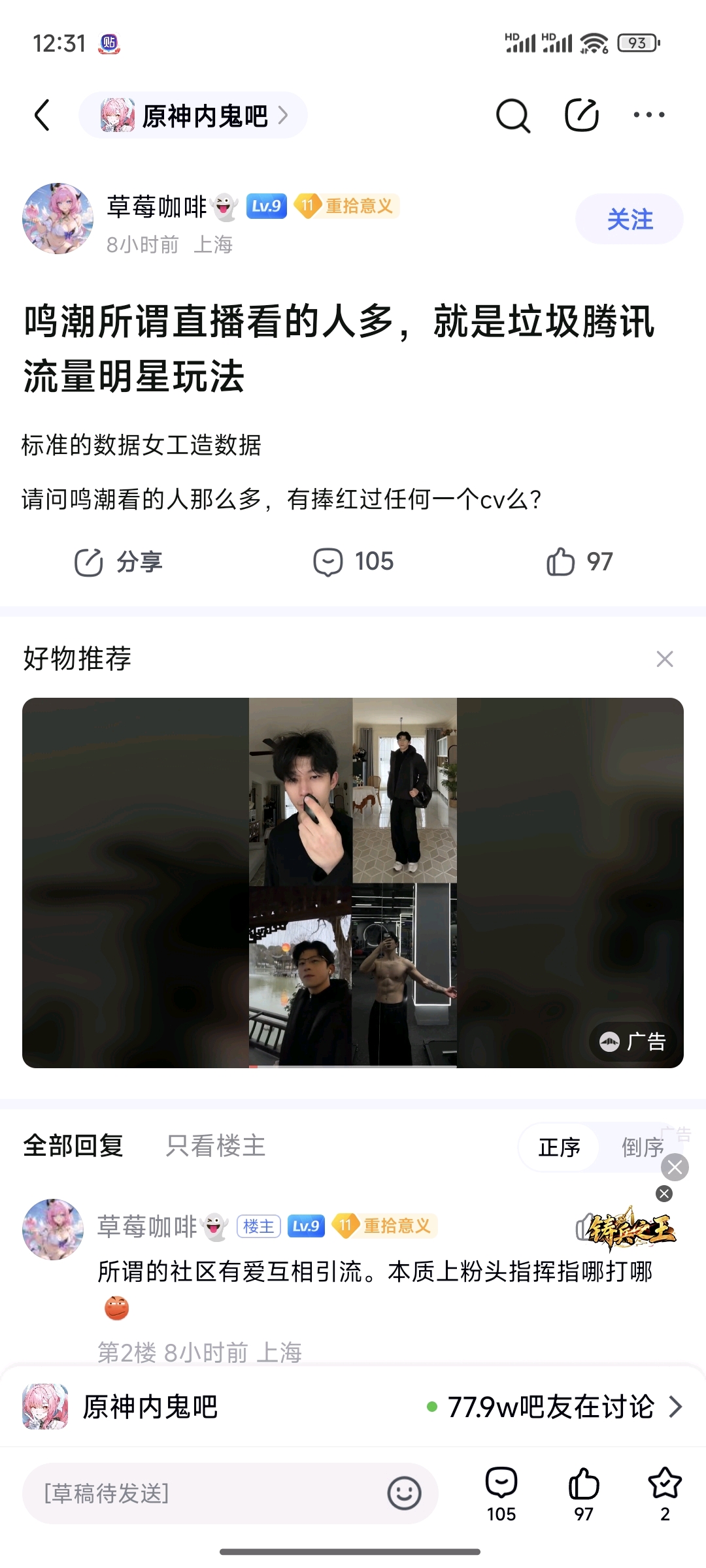Open the emoji smiley in the reply bar
Viewport: 706px width, 1568px height.
pos(404,1494)
